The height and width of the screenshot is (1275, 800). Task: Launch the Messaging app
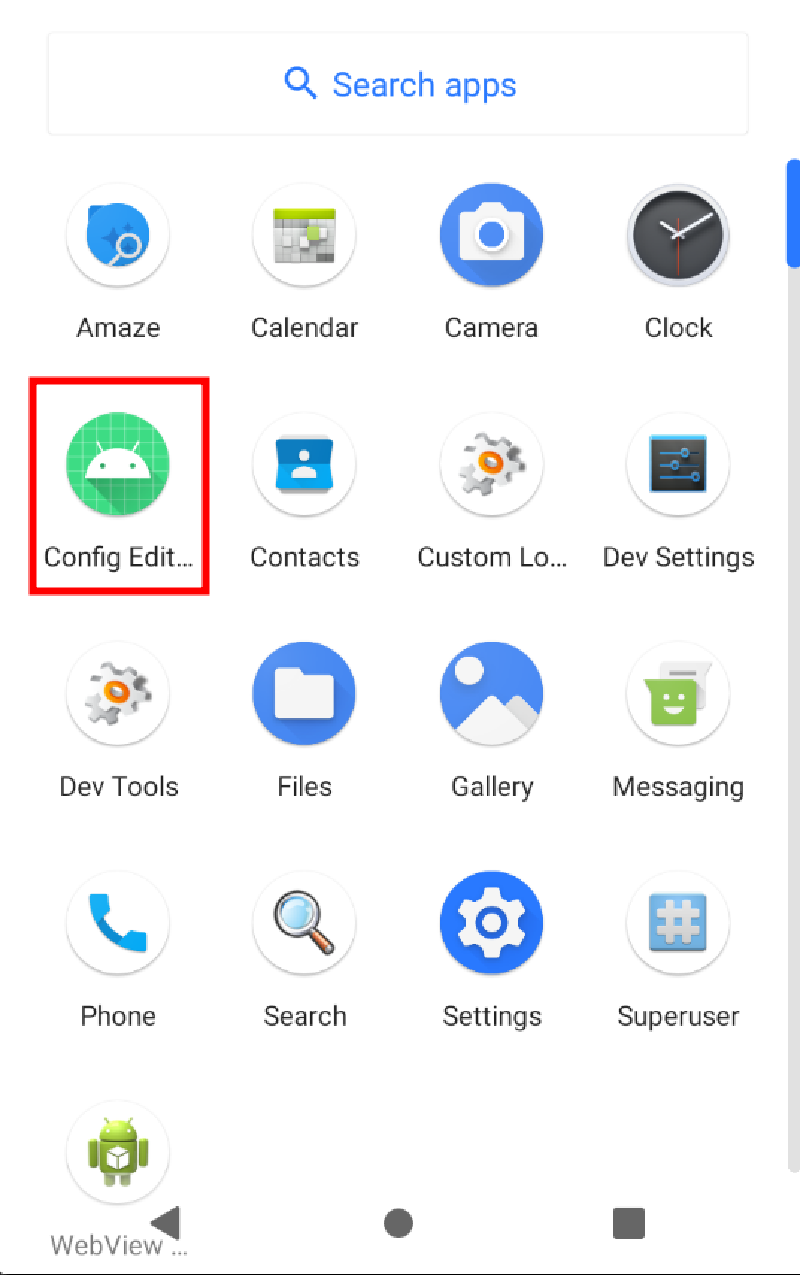(x=678, y=694)
